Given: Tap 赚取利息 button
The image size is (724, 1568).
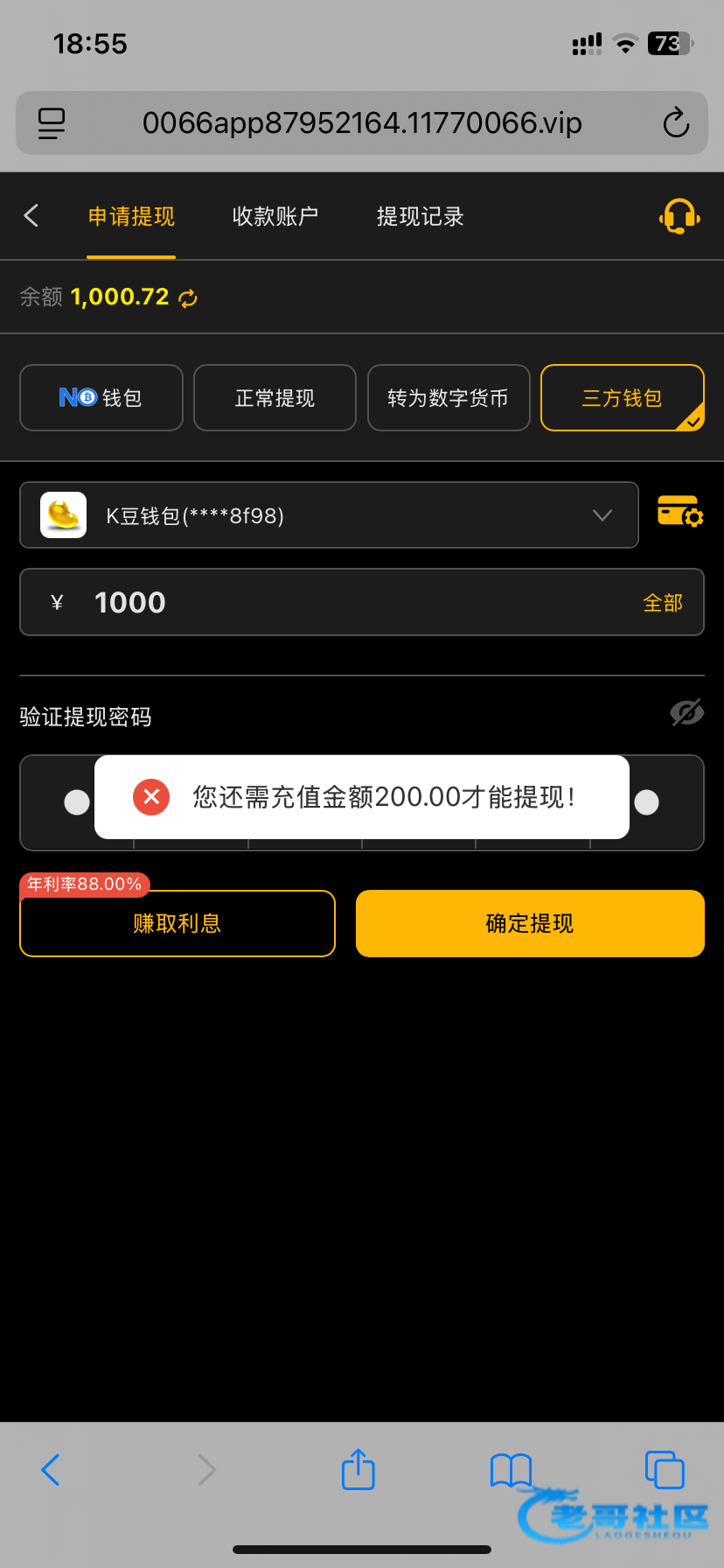Looking at the screenshot, I should (x=178, y=924).
